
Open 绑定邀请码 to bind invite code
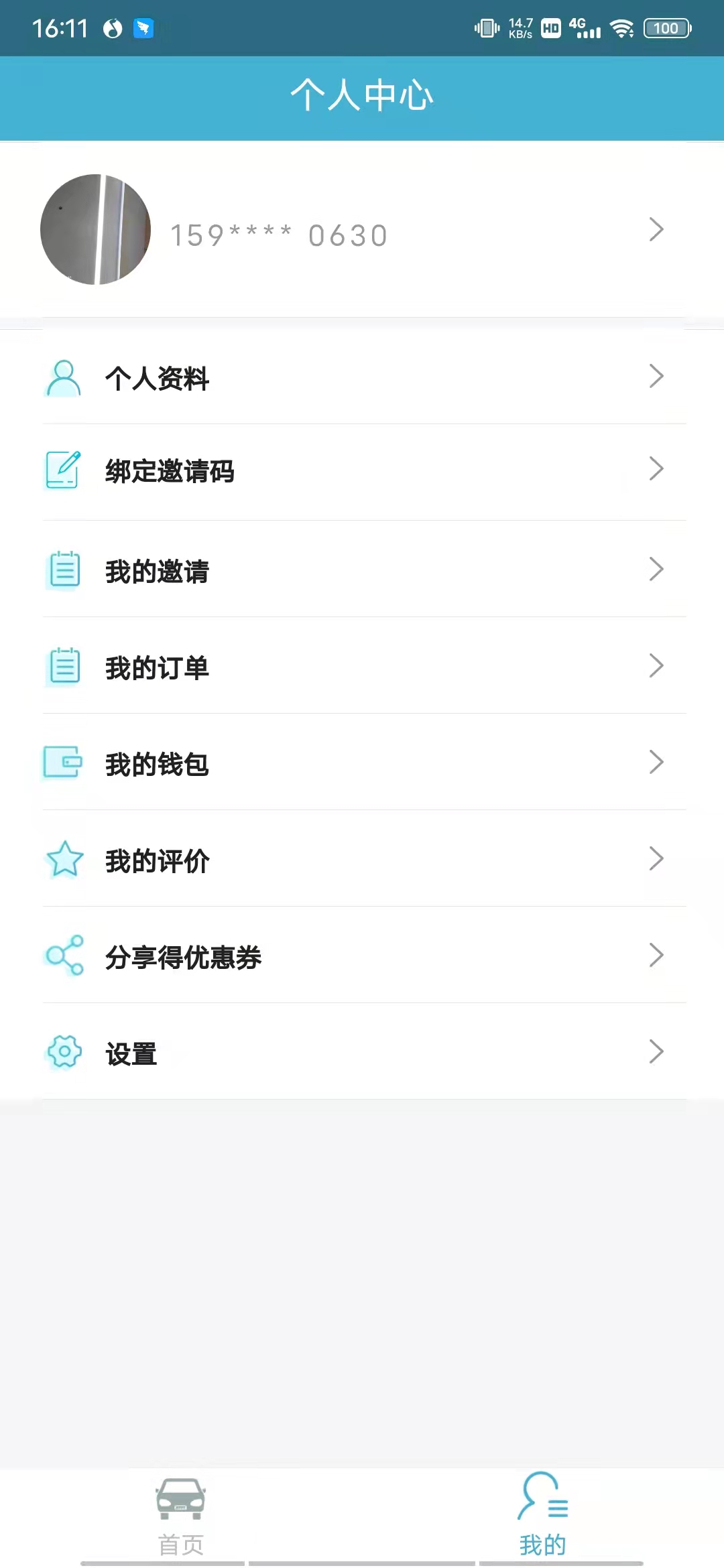click(362, 471)
